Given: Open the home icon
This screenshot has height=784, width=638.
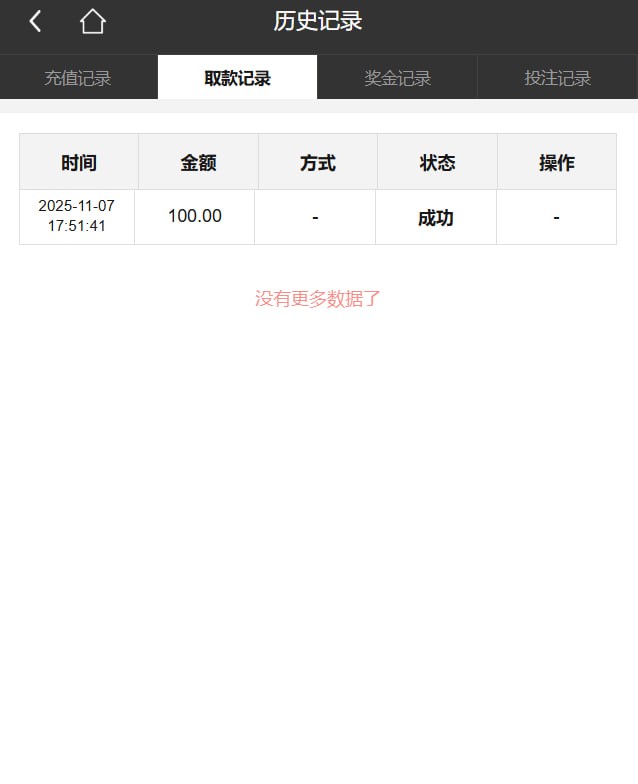Looking at the screenshot, I should click(92, 21).
